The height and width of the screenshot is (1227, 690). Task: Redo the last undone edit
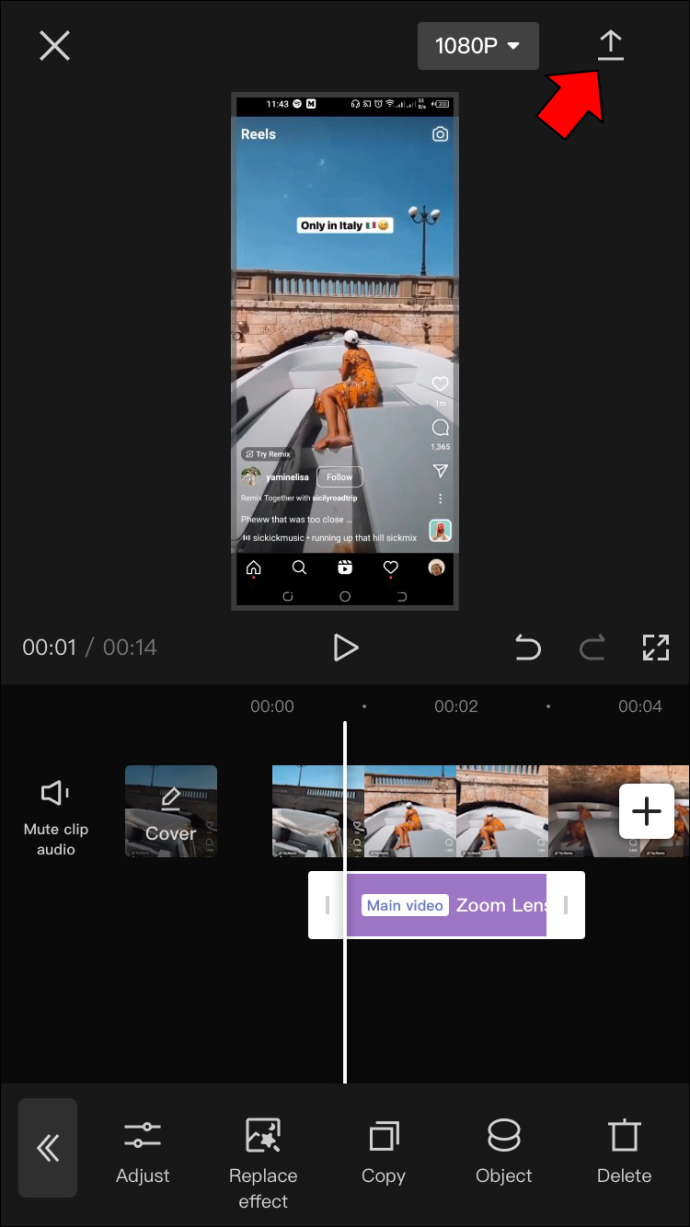tap(592, 648)
